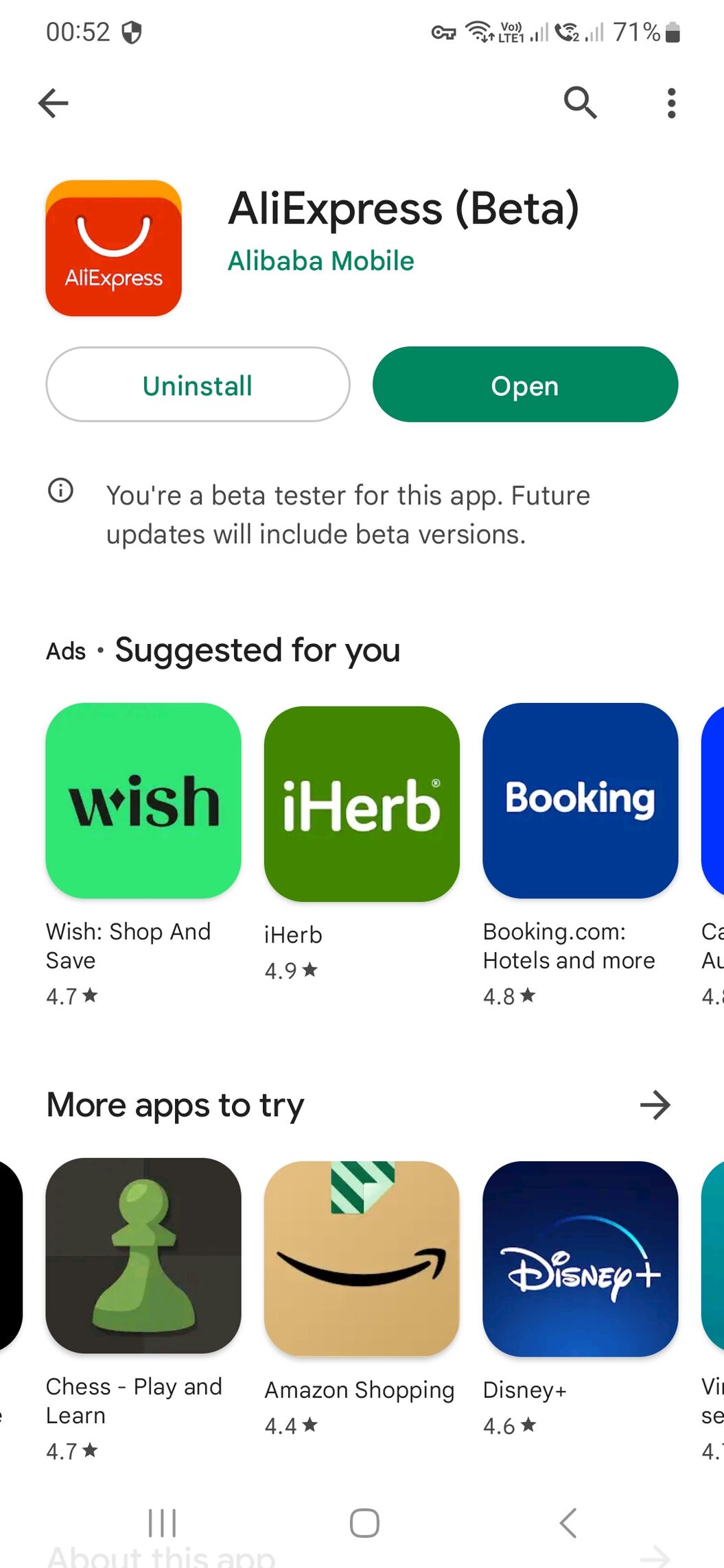The width and height of the screenshot is (724, 1568).
Task: Open the AliExpress app
Action: (x=525, y=385)
